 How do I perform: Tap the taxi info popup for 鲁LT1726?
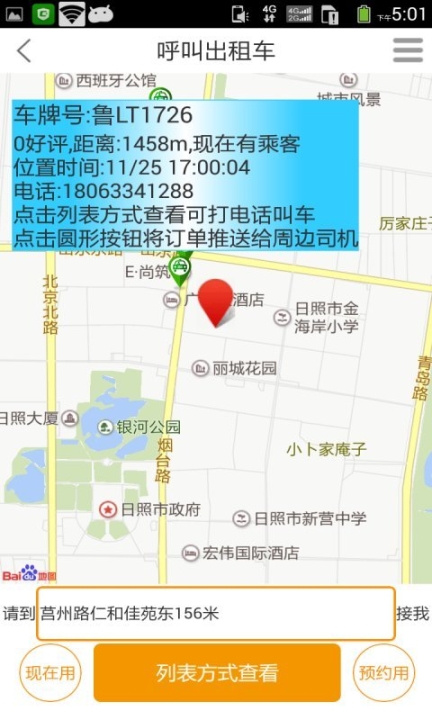point(185,175)
